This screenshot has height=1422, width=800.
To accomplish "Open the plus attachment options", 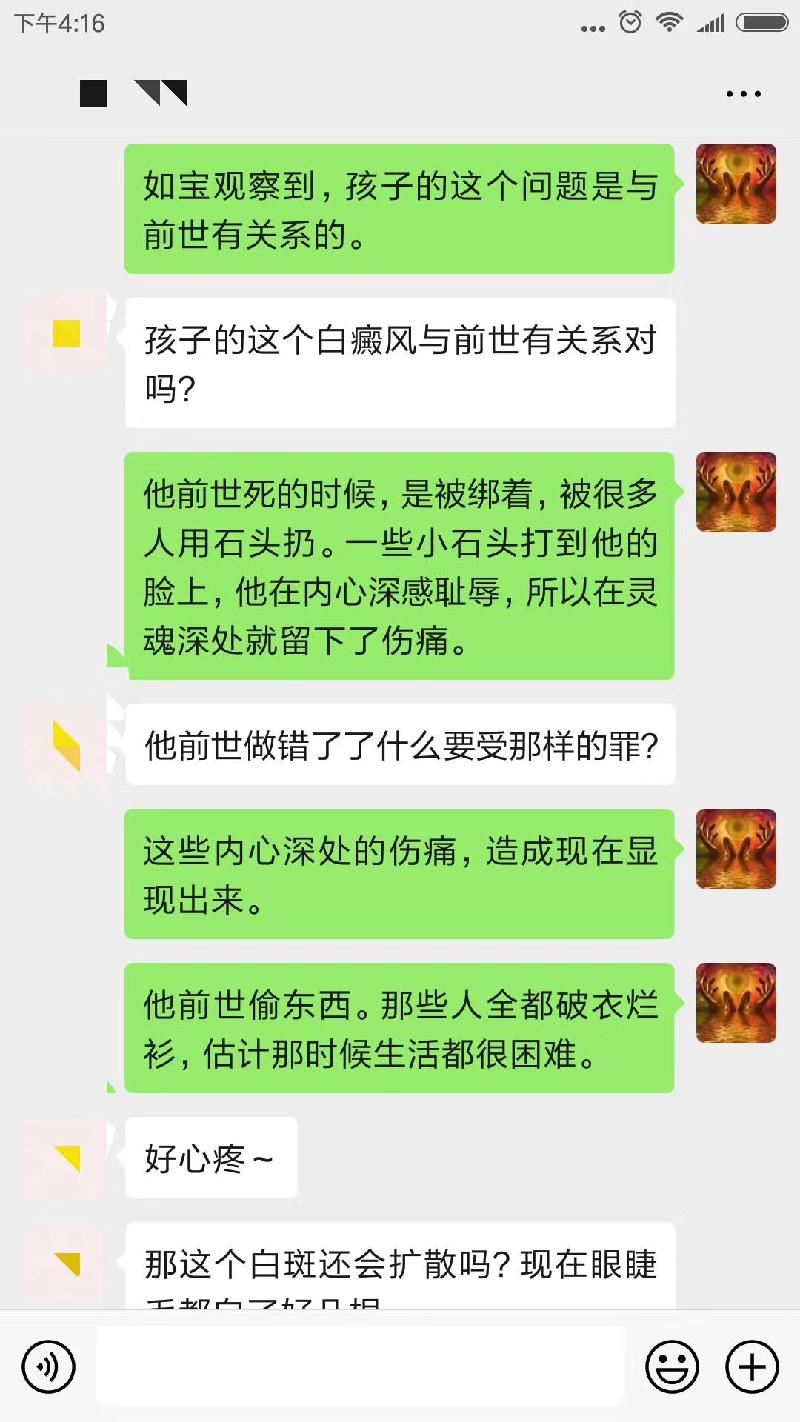I will [752, 1366].
